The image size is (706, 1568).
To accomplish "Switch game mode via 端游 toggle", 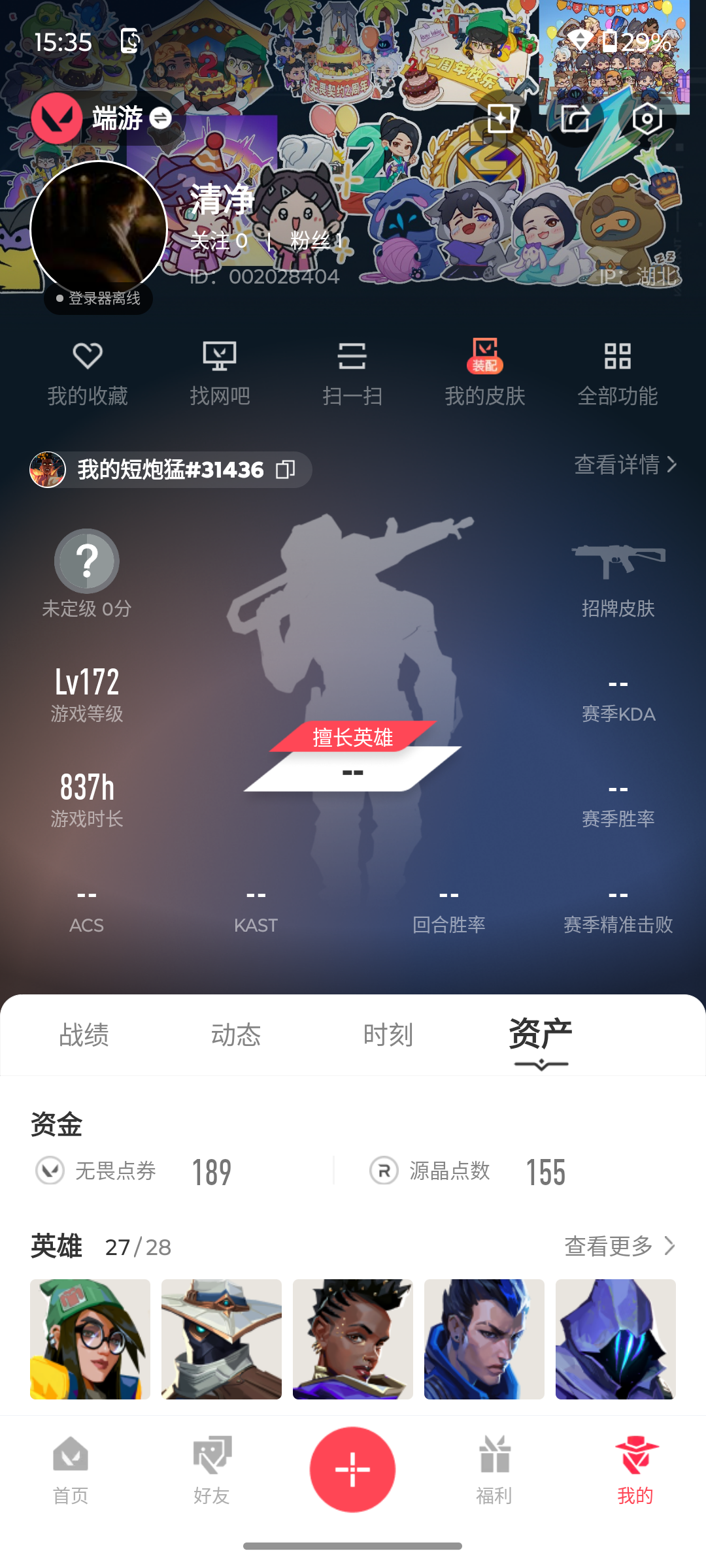I will point(160,118).
